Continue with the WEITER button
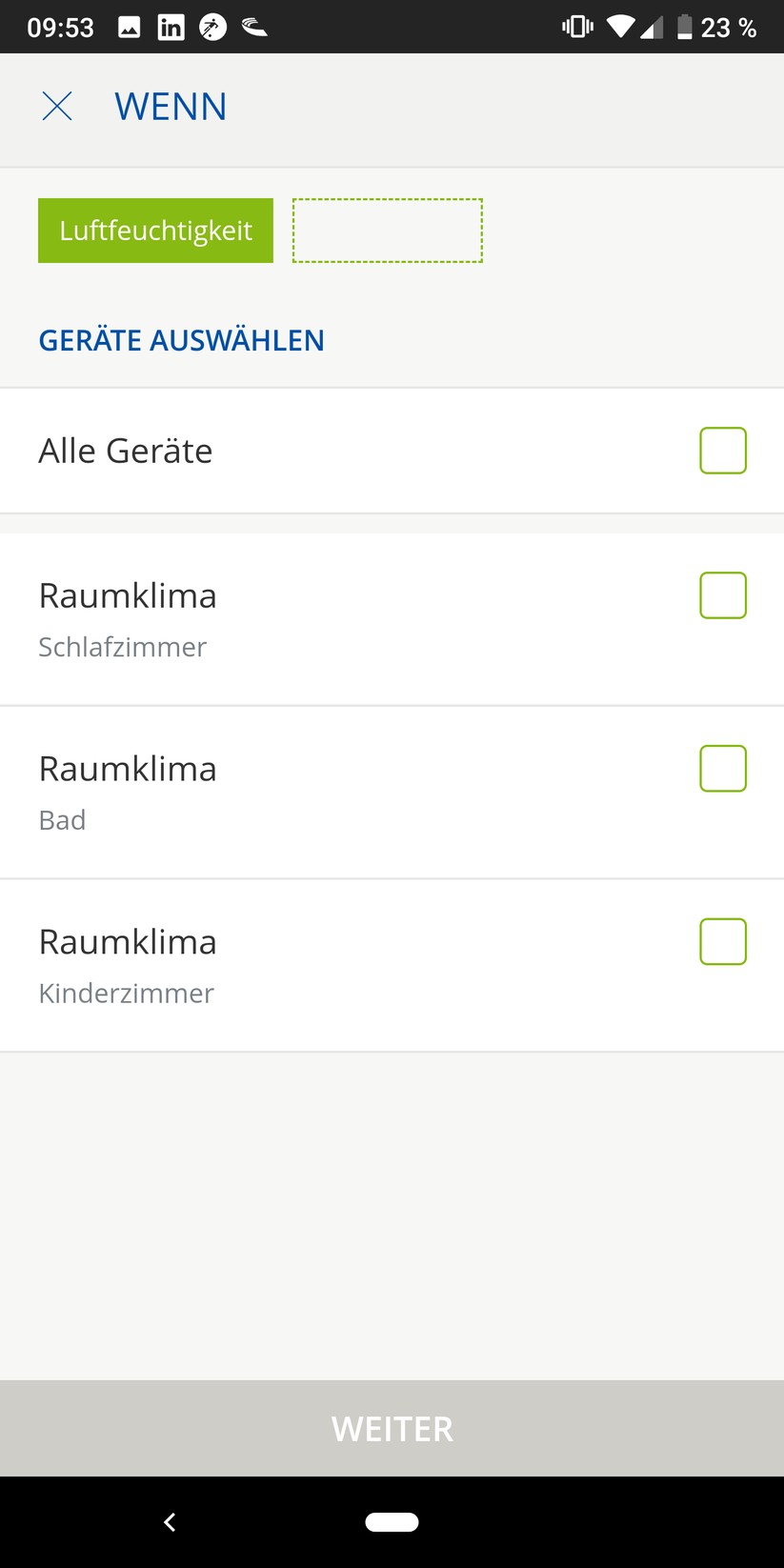 pos(392,1428)
